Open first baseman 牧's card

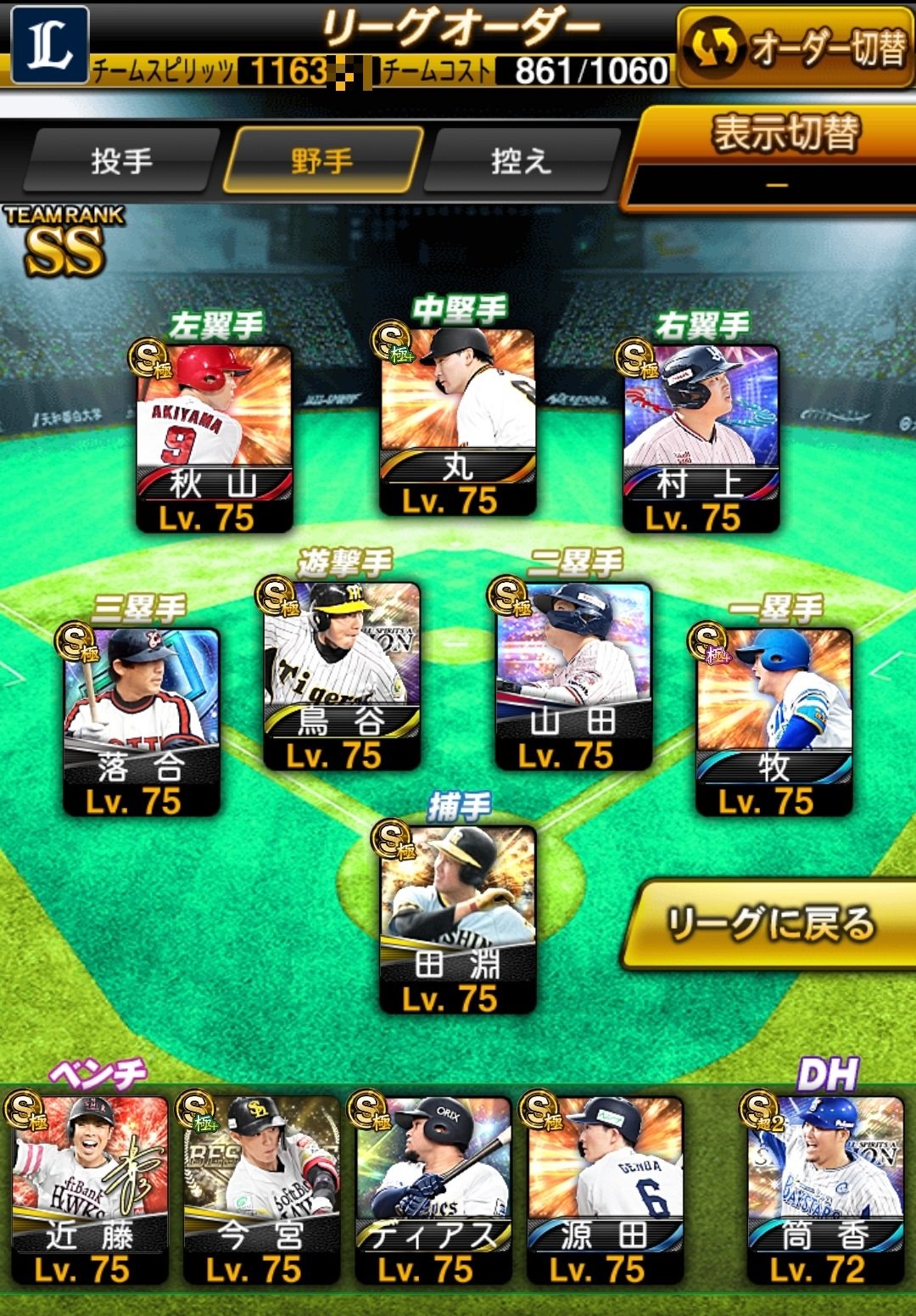coord(774,721)
